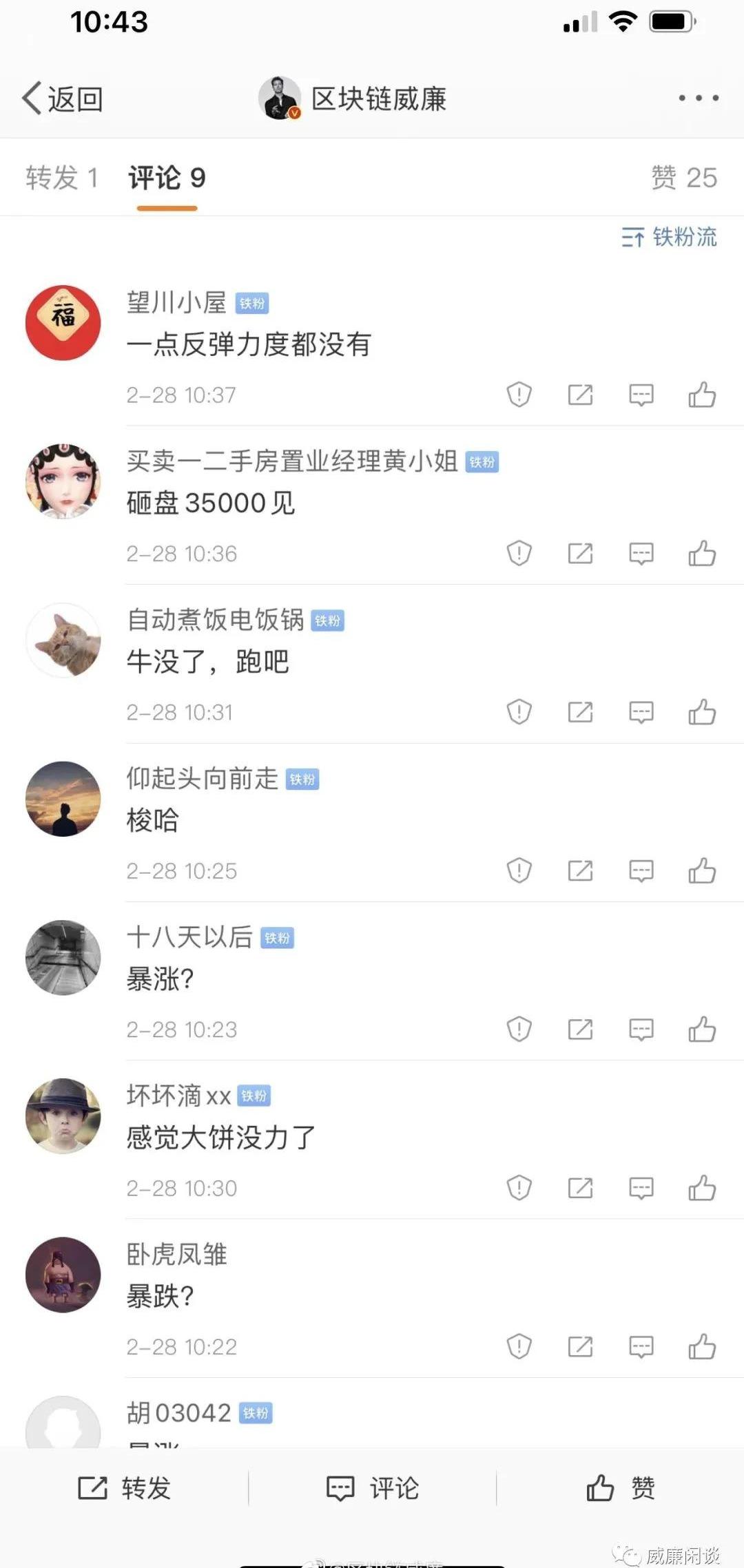This screenshot has width=744, height=1568.
Task: Change comment sorting via 铁粉流
Action: point(669,238)
